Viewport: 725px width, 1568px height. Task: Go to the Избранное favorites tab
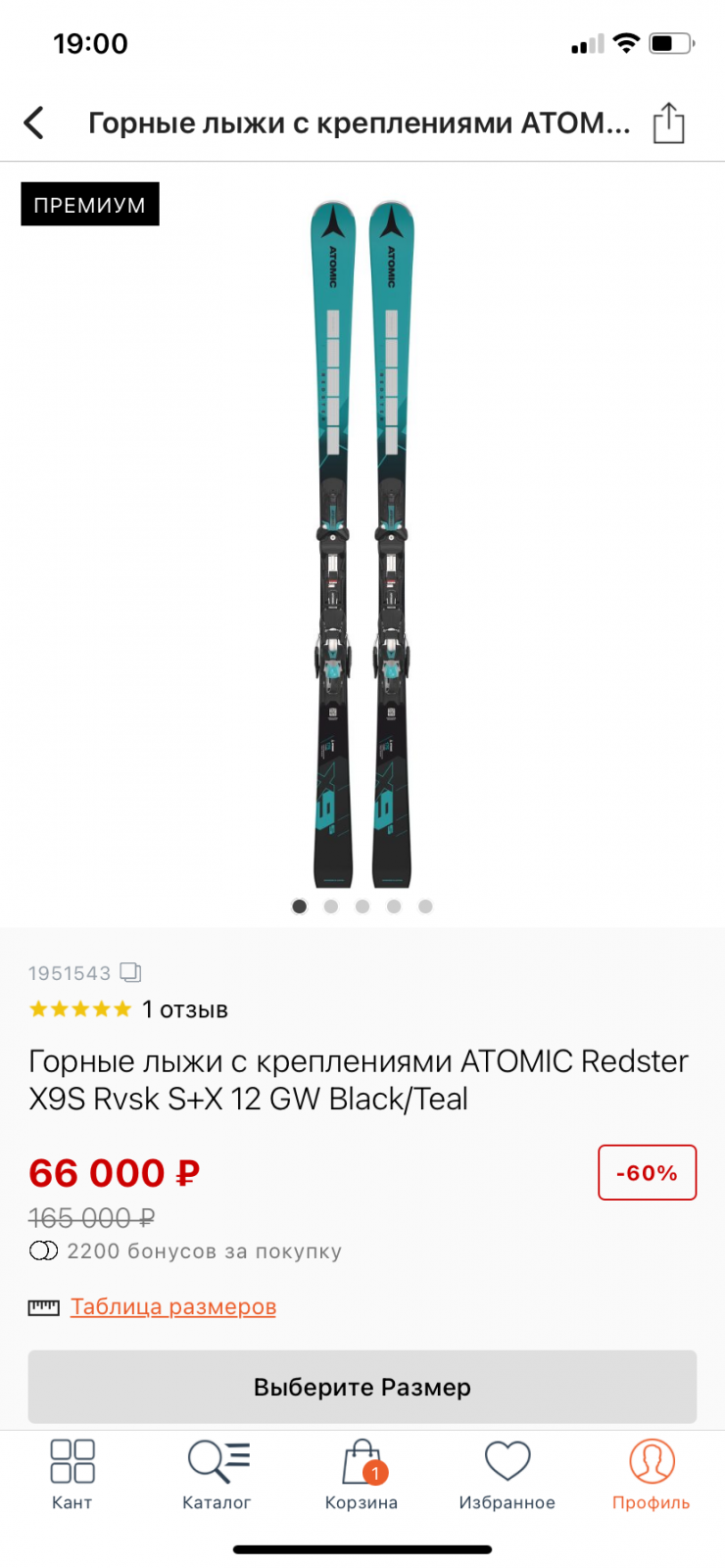507,1475
